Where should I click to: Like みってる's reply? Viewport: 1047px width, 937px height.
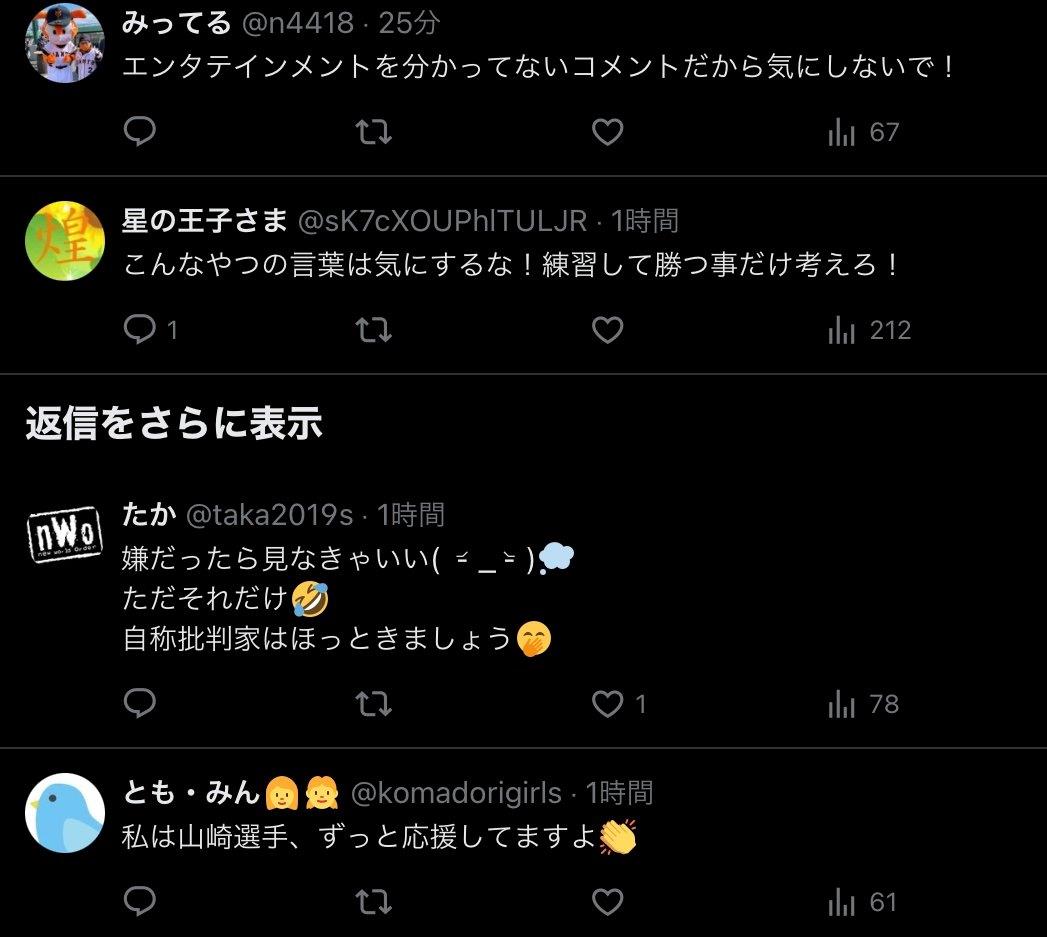pos(607,132)
